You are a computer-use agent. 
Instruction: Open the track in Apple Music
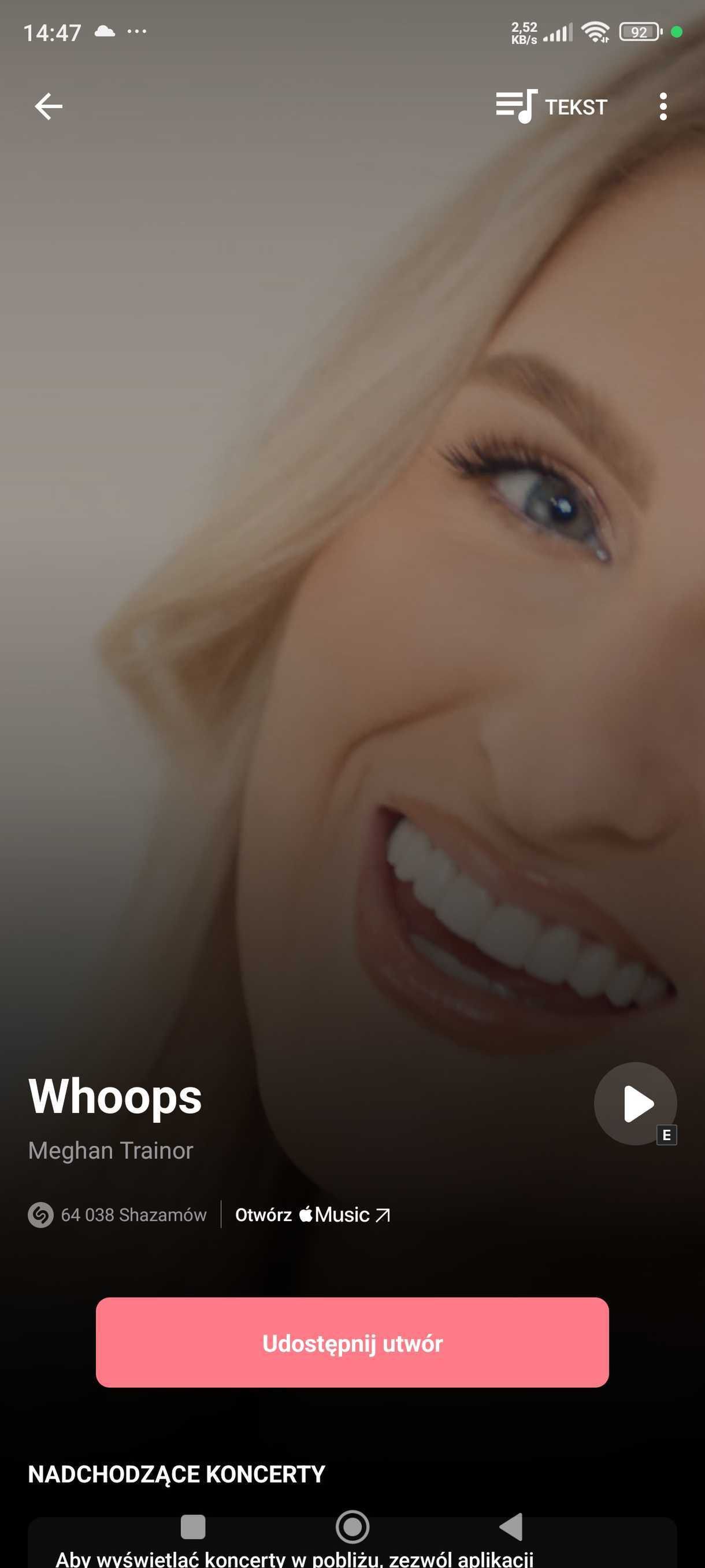(313, 1214)
